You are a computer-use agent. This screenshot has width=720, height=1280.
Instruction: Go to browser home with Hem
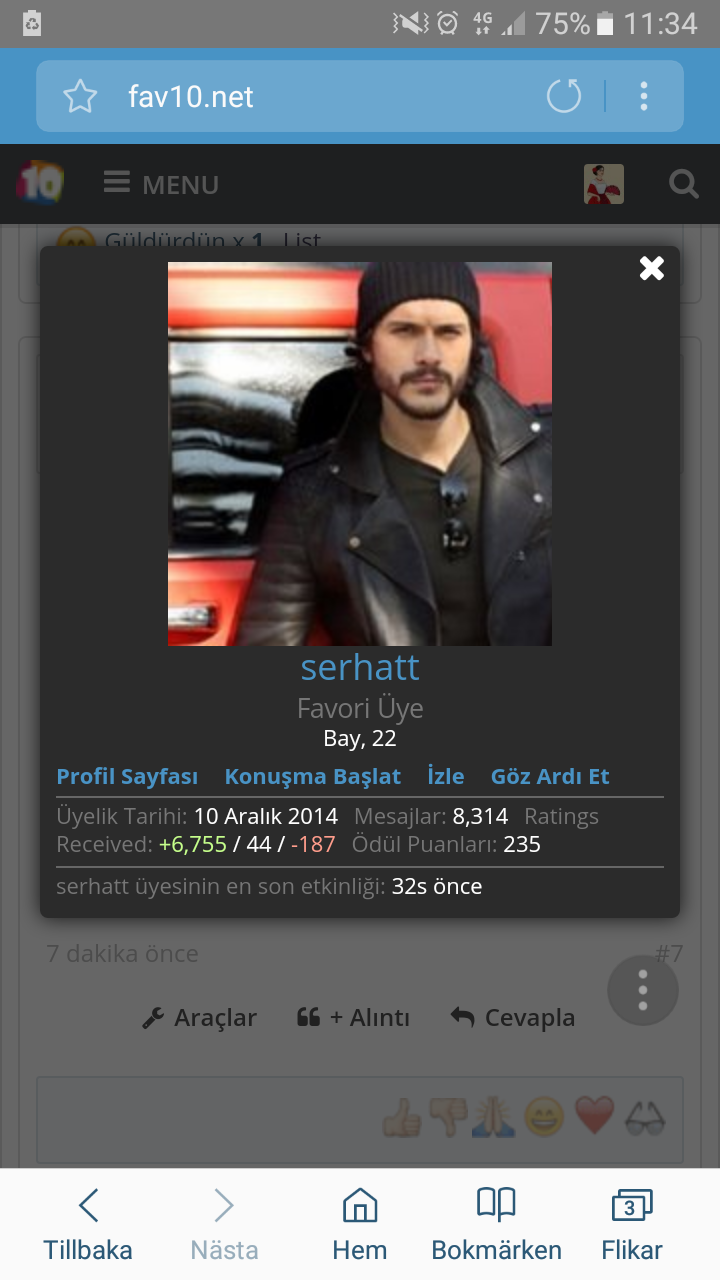[360, 1224]
